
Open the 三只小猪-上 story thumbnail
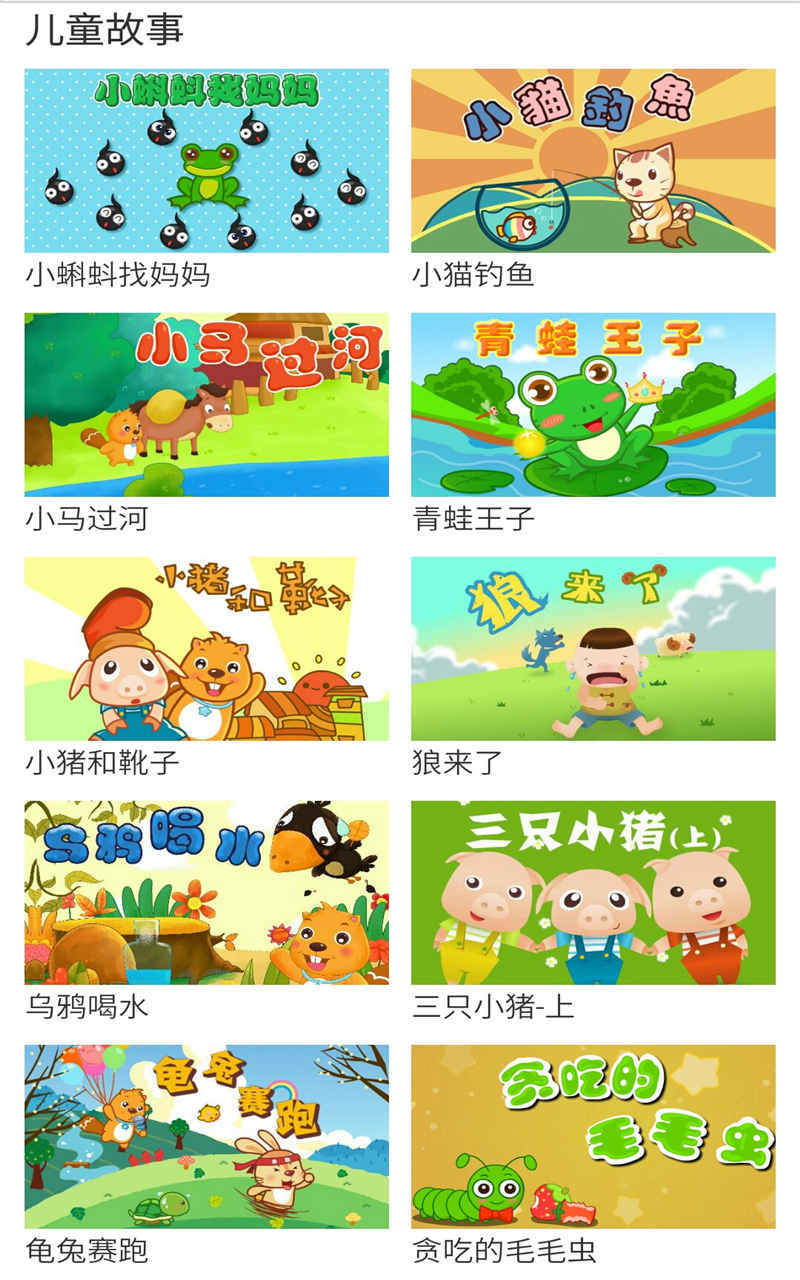point(596,892)
